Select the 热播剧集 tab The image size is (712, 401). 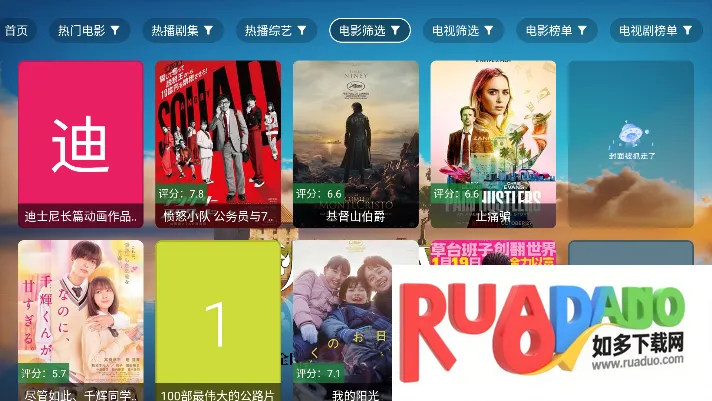coord(182,31)
